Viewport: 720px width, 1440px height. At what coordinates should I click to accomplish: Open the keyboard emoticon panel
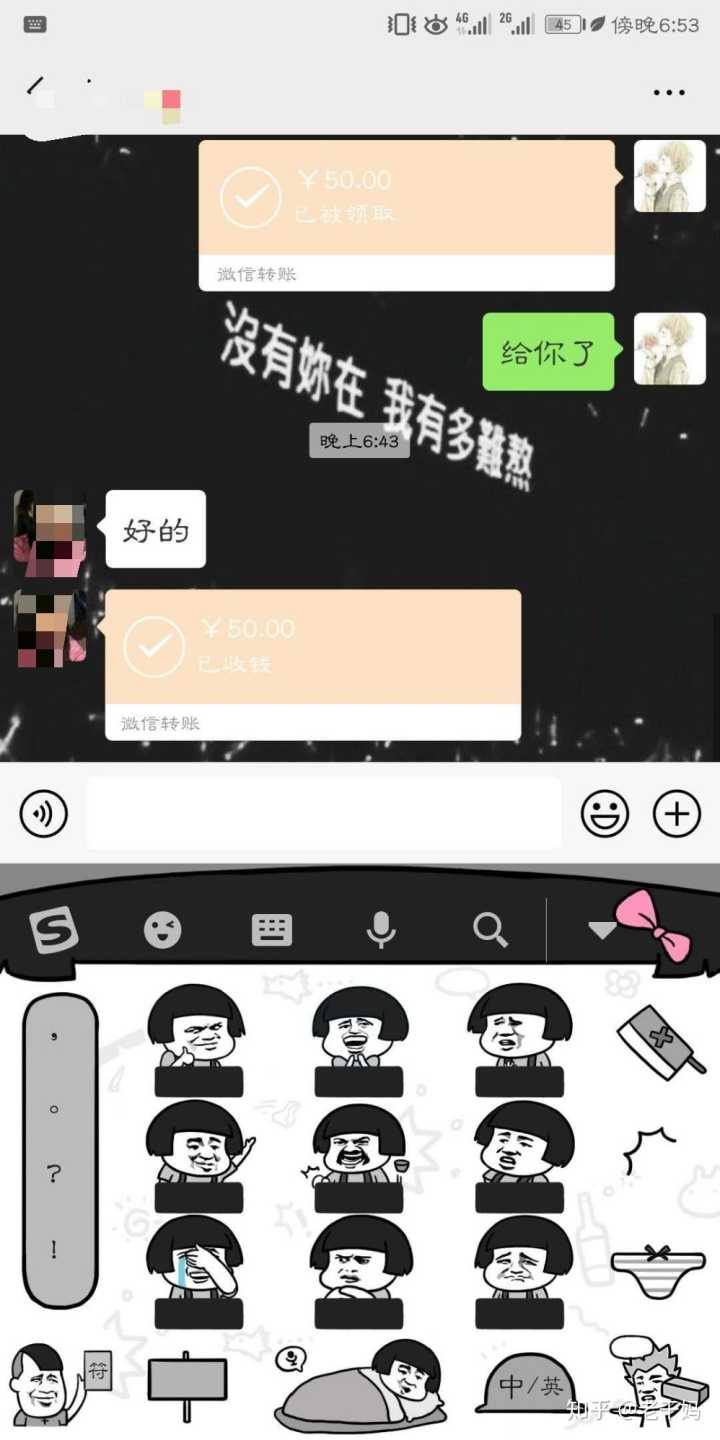click(x=162, y=930)
